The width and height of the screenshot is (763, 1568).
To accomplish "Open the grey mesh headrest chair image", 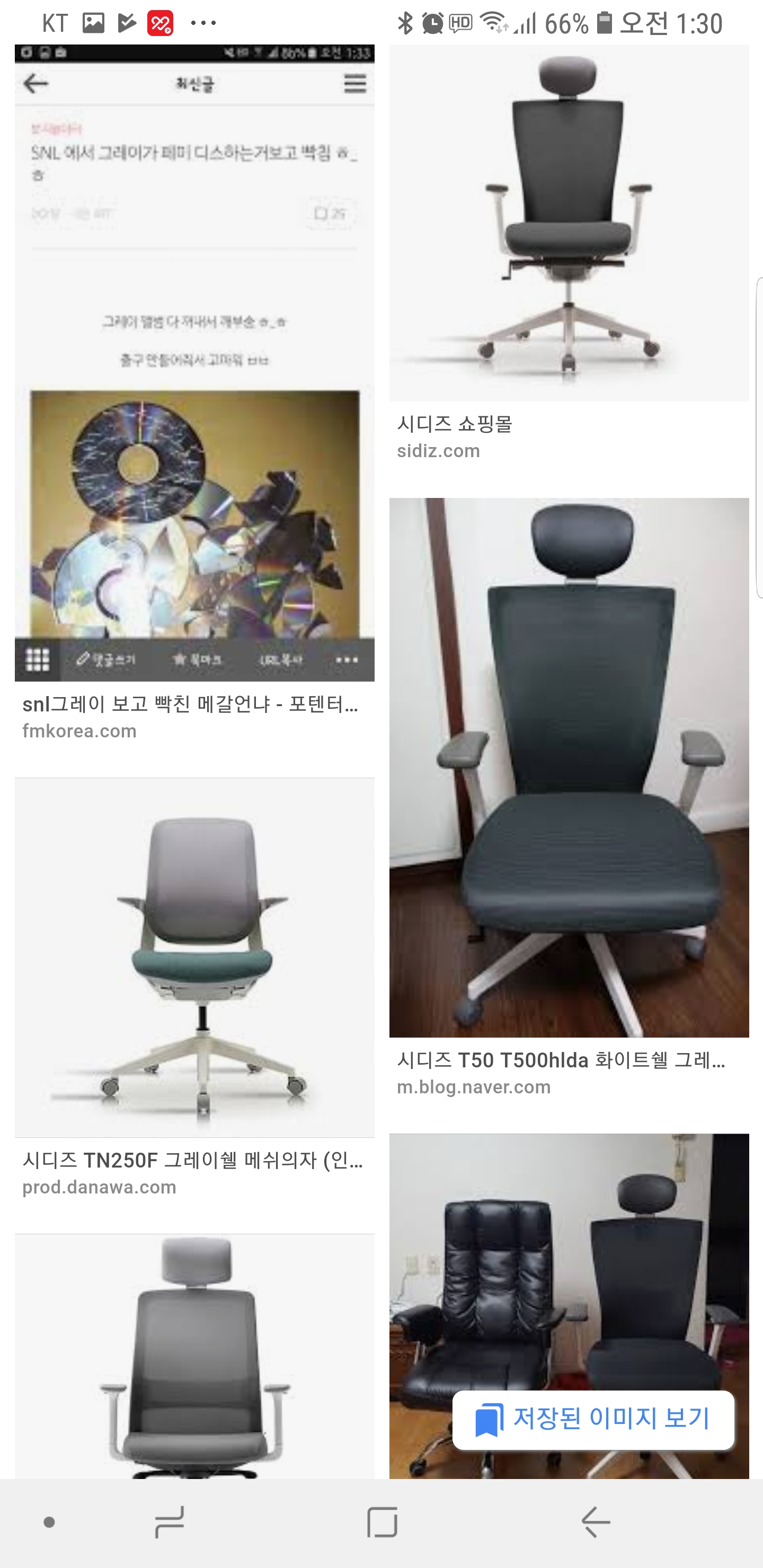I will [x=194, y=1355].
